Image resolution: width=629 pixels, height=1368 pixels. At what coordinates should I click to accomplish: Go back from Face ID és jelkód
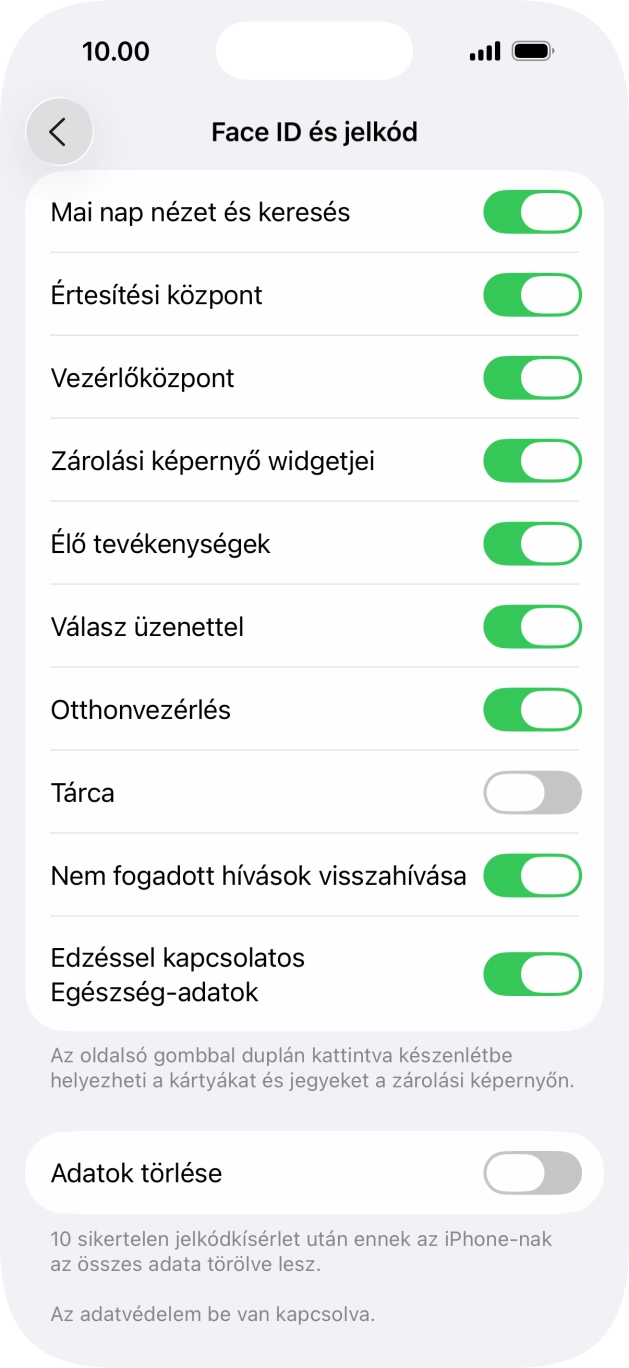(x=59, y=132)
